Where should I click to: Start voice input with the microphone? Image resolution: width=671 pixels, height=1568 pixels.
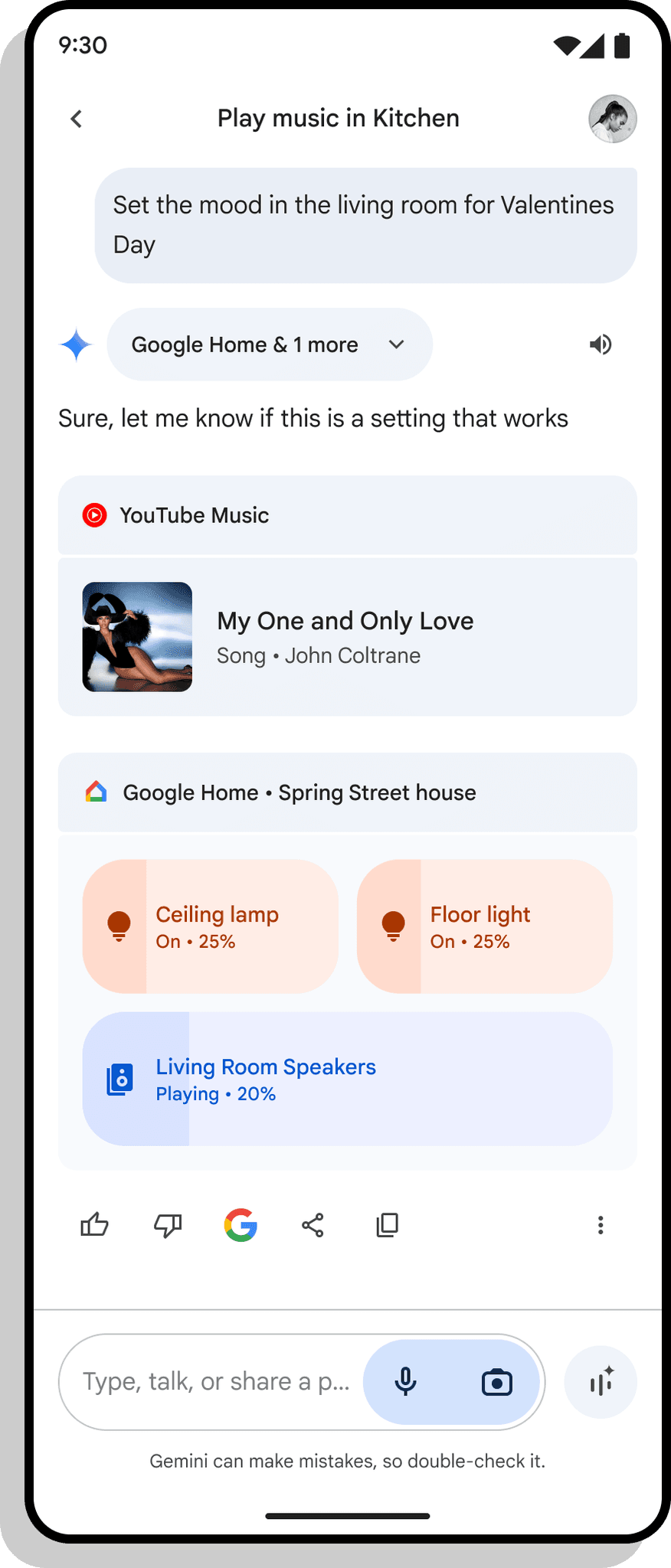(x=406, y=1382)
